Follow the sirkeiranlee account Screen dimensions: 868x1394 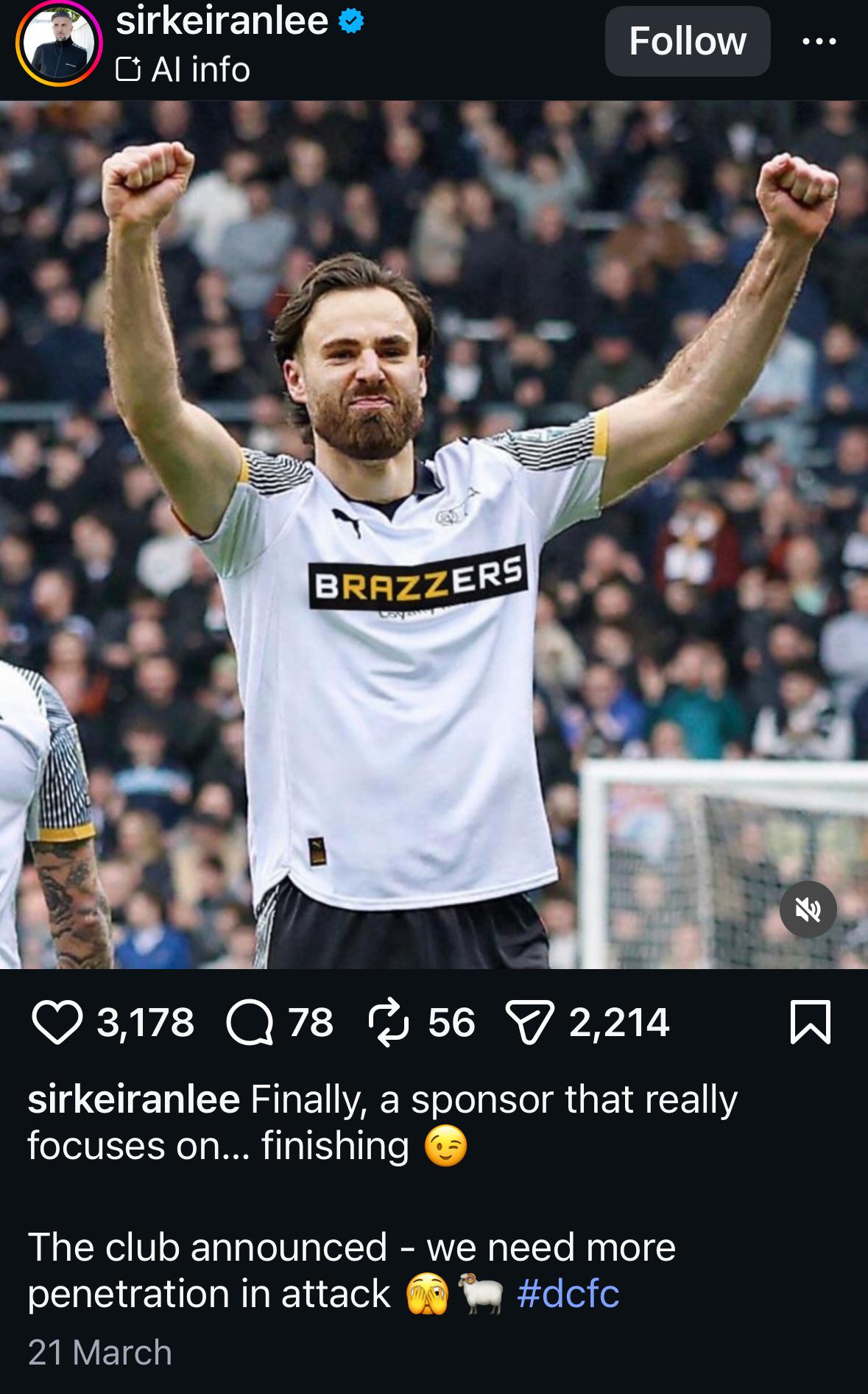[x=687, y=41]
